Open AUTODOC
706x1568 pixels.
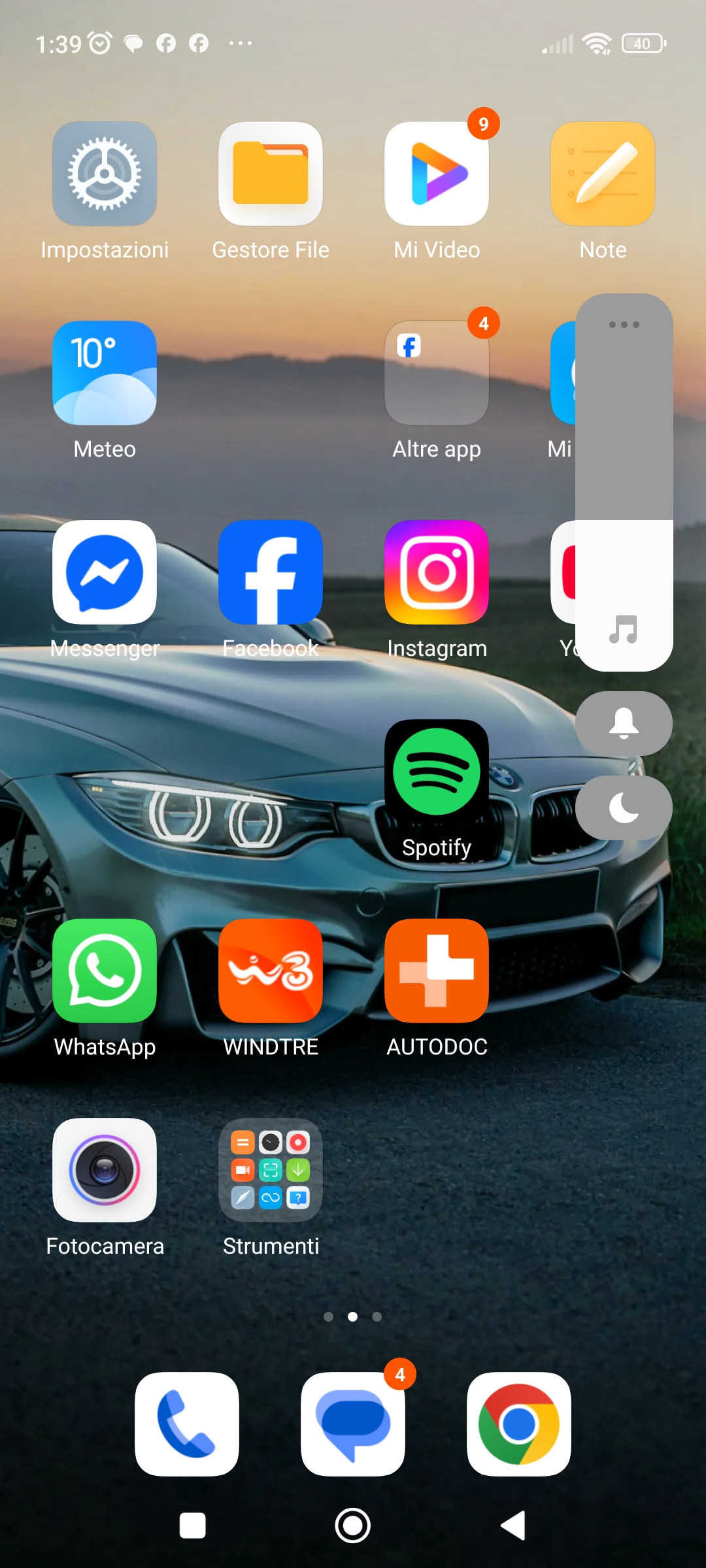437,971
